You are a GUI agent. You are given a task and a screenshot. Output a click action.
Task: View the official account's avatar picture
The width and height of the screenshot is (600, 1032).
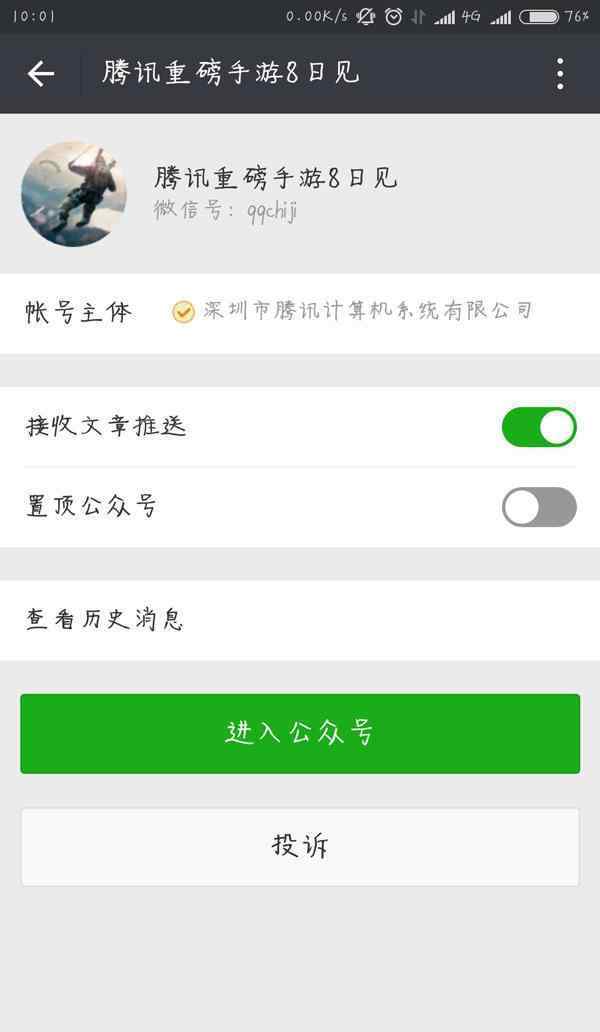pyautogui.click(x=74, y=194)
